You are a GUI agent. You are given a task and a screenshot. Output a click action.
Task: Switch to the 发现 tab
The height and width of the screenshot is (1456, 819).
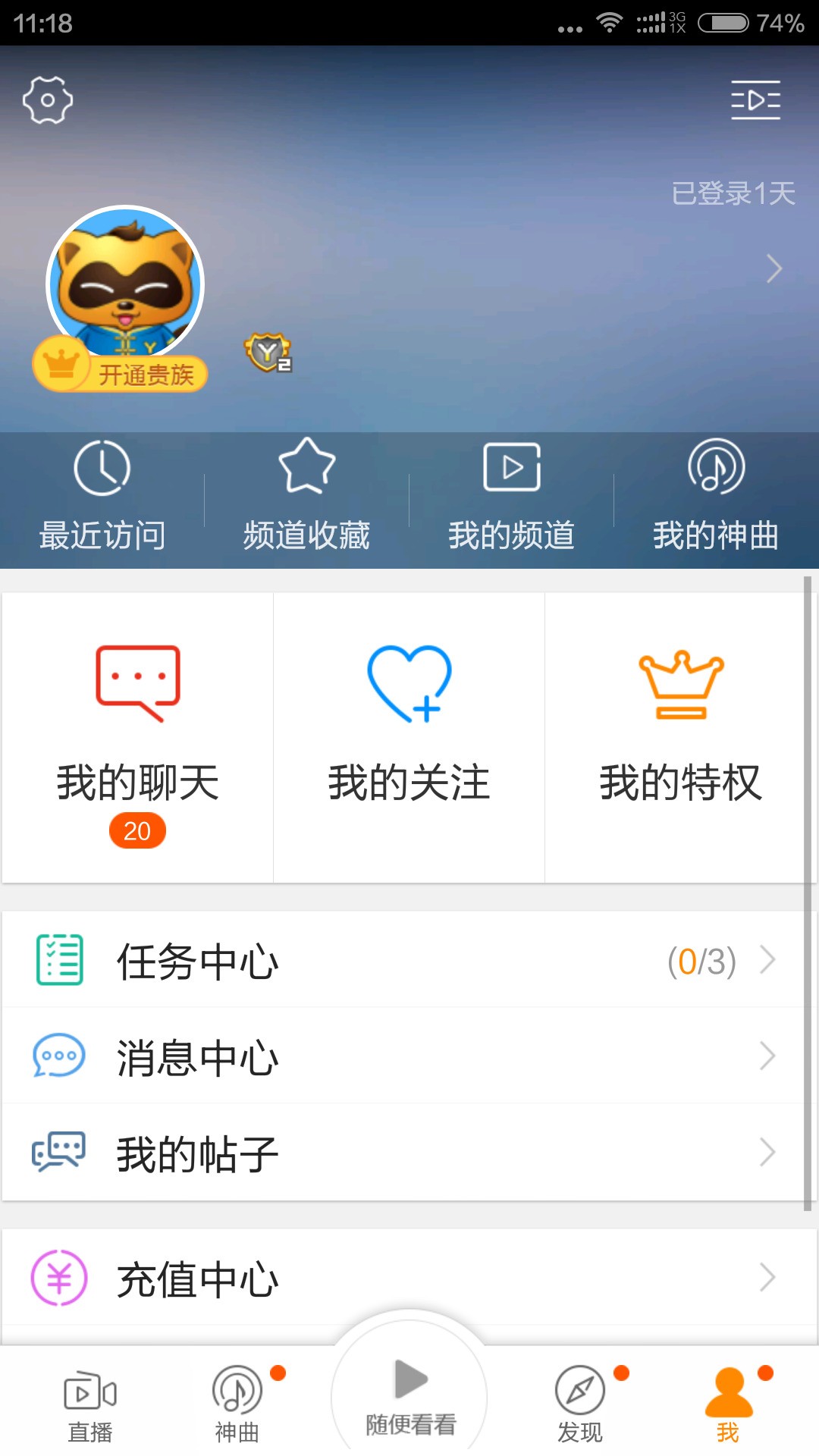[x=580, y=1405]
